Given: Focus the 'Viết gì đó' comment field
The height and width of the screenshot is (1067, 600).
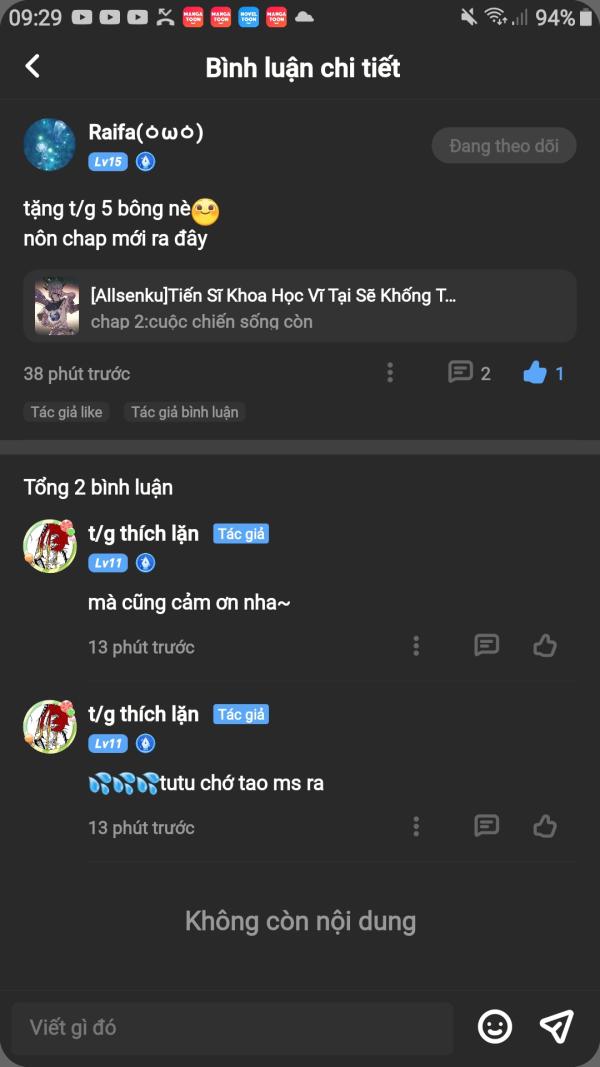Looking at the screenshot, I should [232, 1028].
